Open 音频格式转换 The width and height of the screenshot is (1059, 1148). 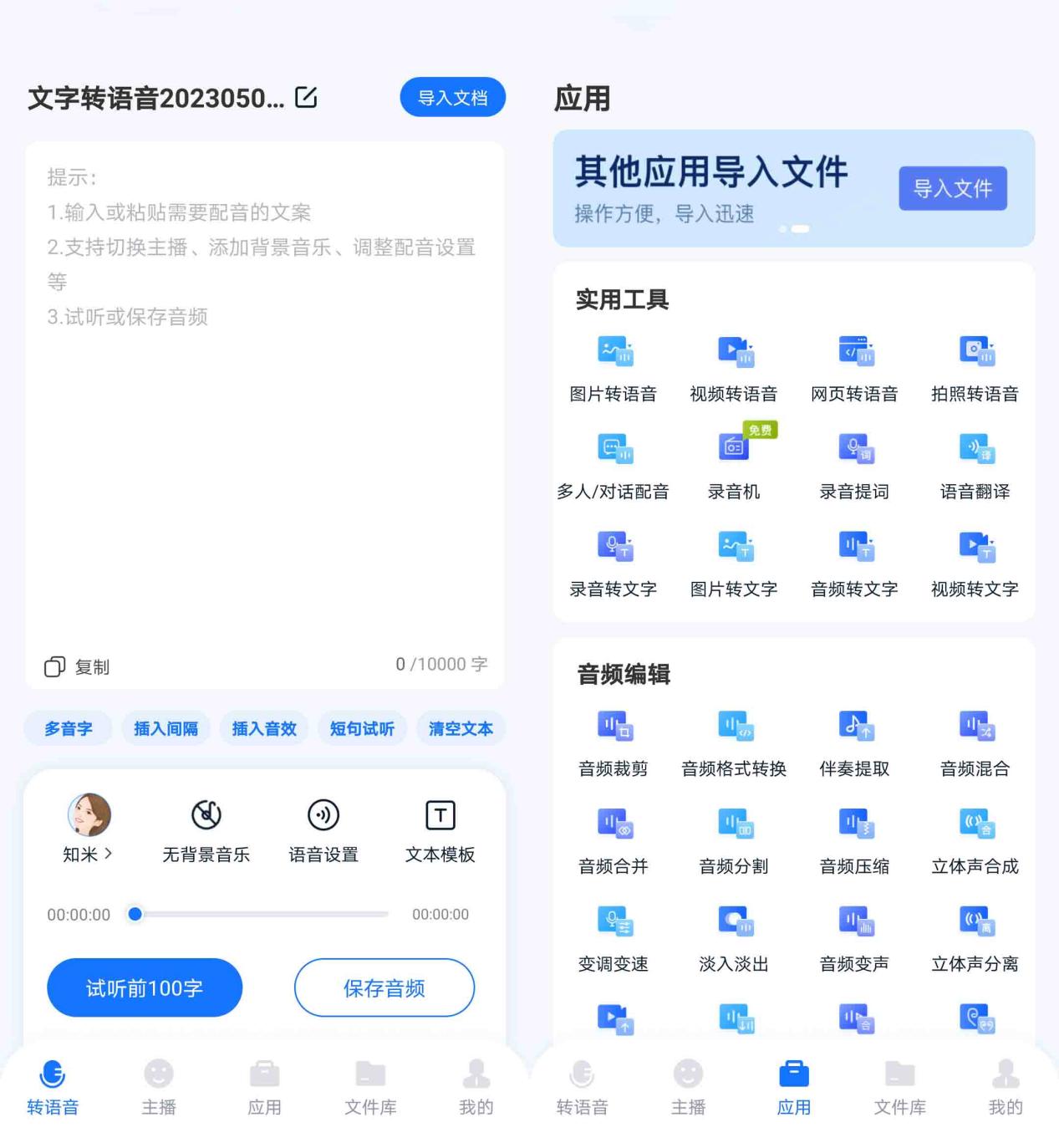tap(734, 742)
